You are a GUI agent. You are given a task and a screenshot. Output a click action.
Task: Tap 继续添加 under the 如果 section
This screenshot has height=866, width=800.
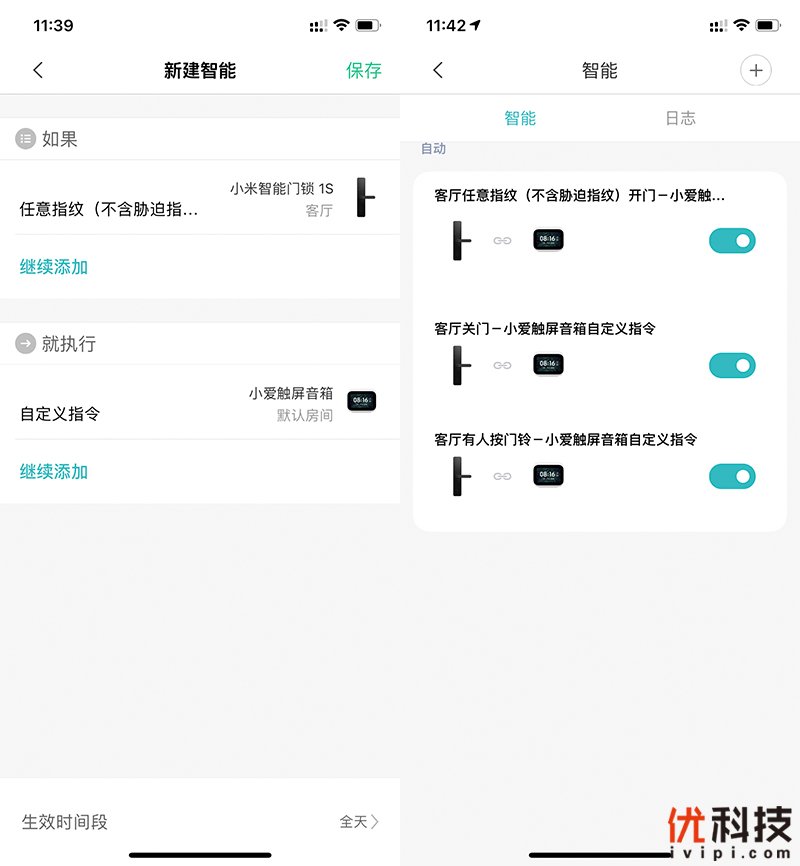52,267
